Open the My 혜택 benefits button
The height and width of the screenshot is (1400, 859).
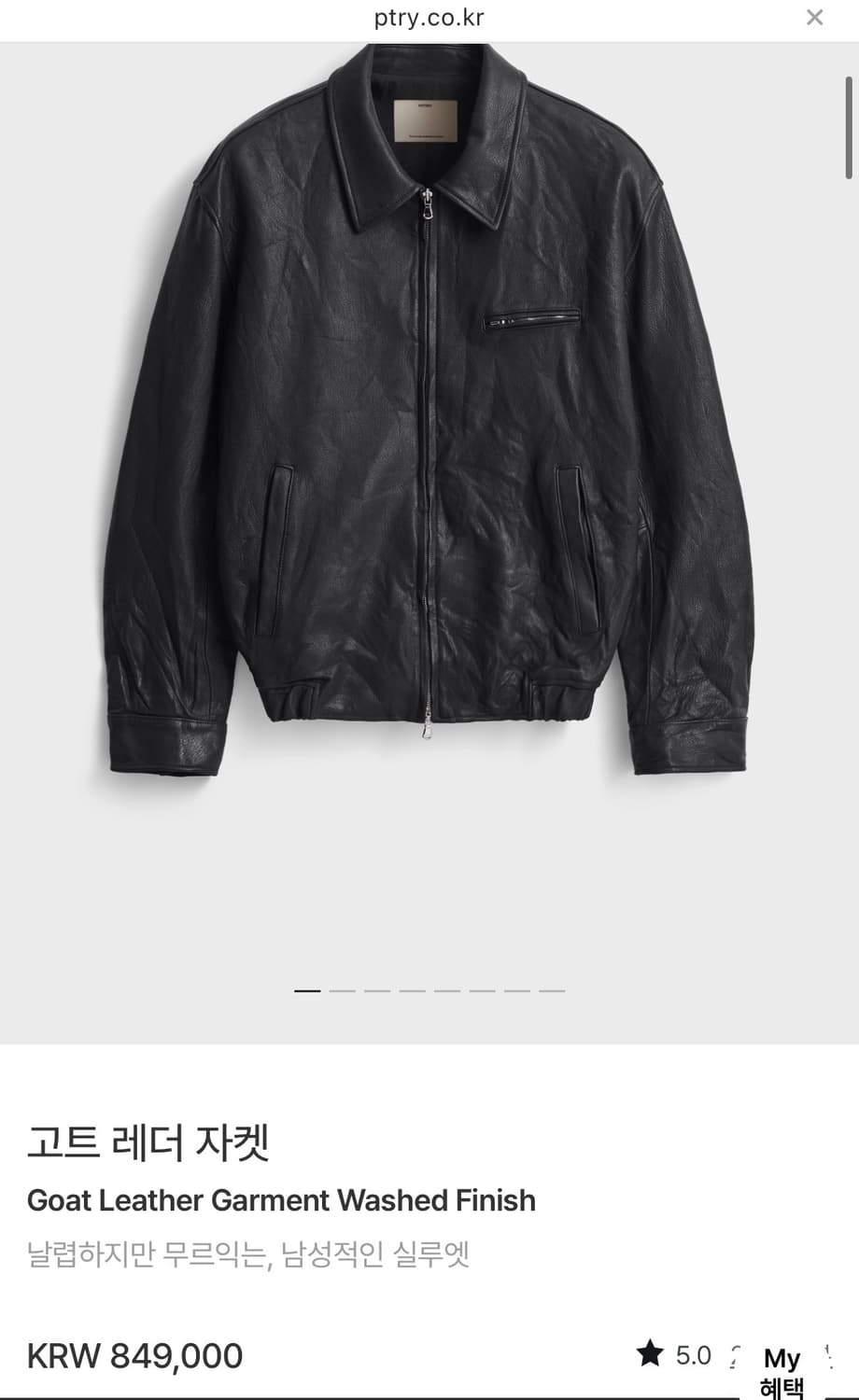coord(782,1370)
